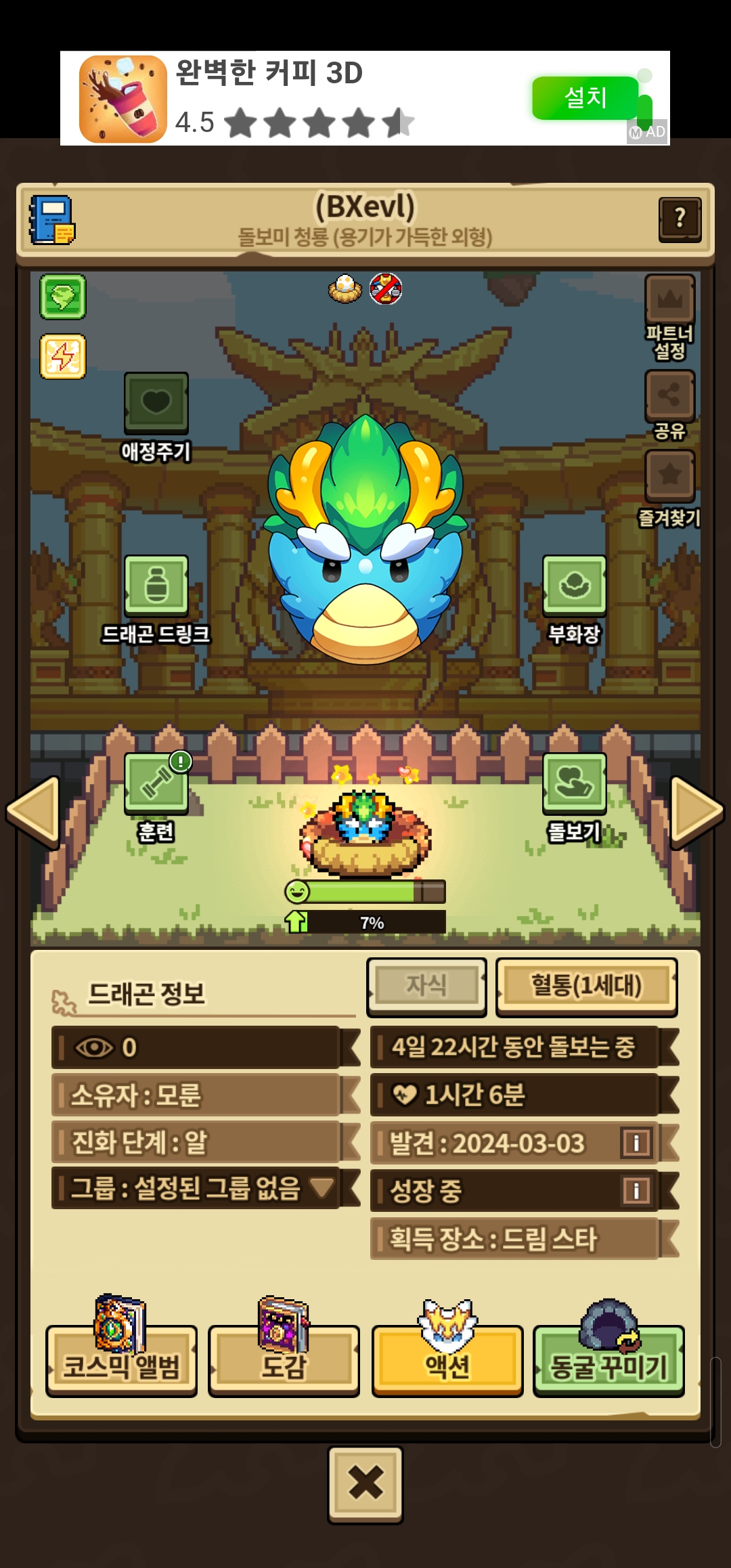Image resolution: width=731 pixels, height=1568 pixels.
Task: Give affection with 애정주기
Action: [x=156, y=418]
